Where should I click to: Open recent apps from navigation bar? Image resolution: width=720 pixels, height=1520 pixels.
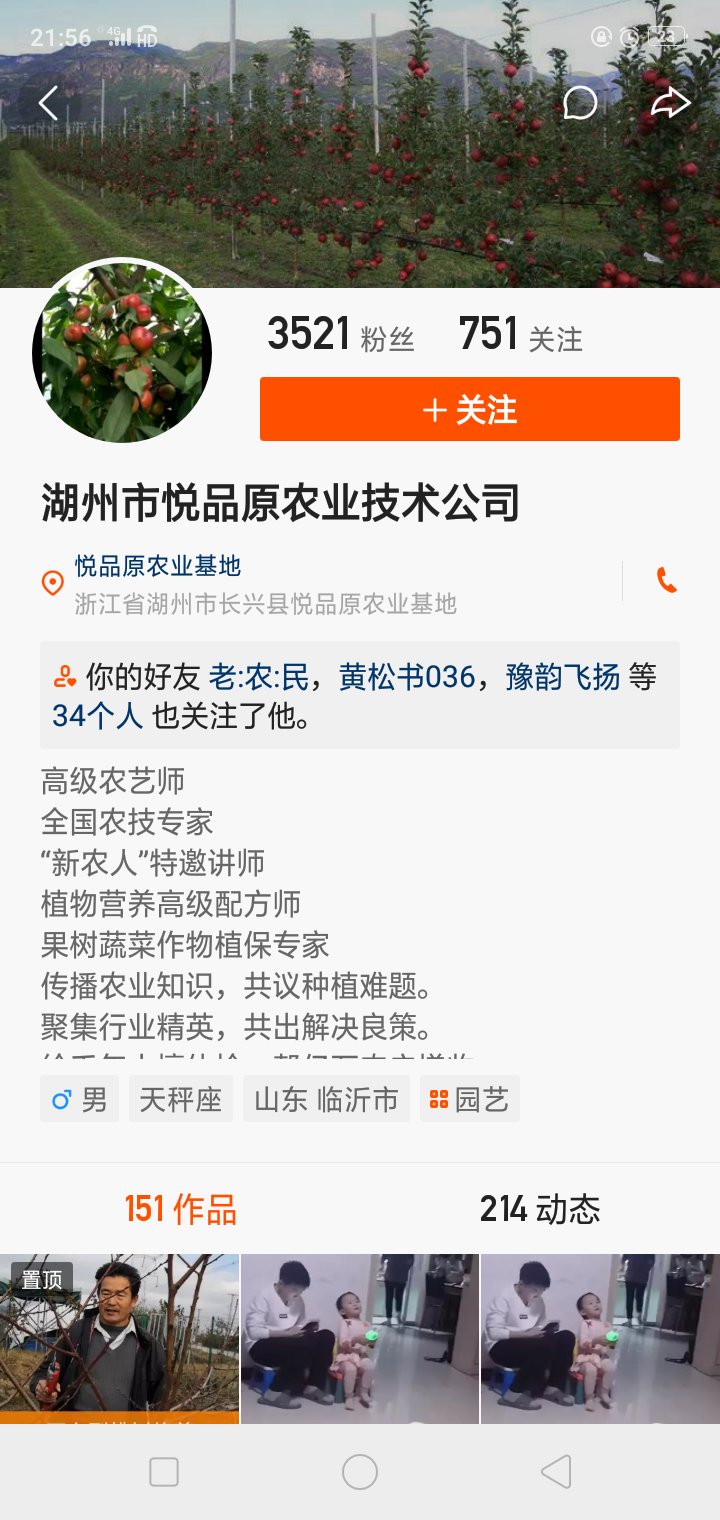163,1472
